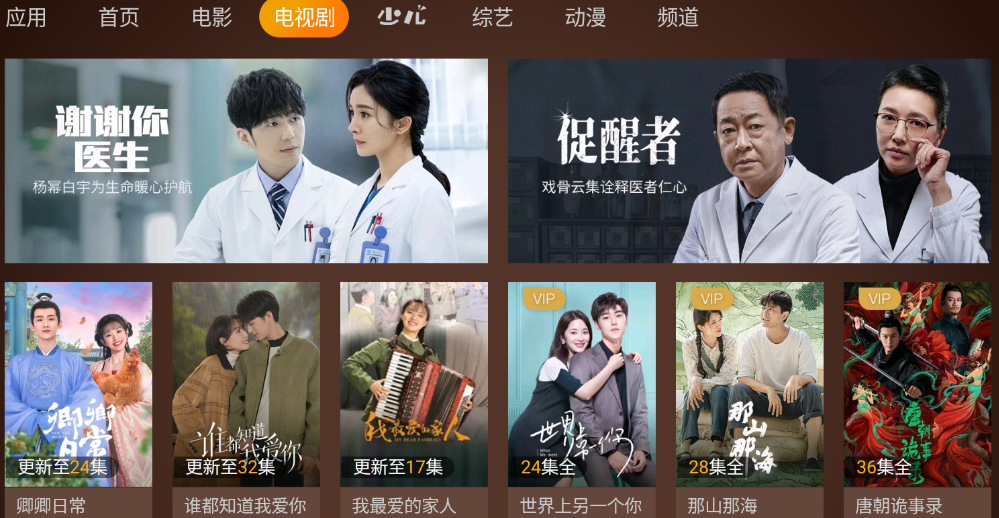Switch to the 应用 tab
The height and width of the screenshot is (518, 999).
click(25, 17)
